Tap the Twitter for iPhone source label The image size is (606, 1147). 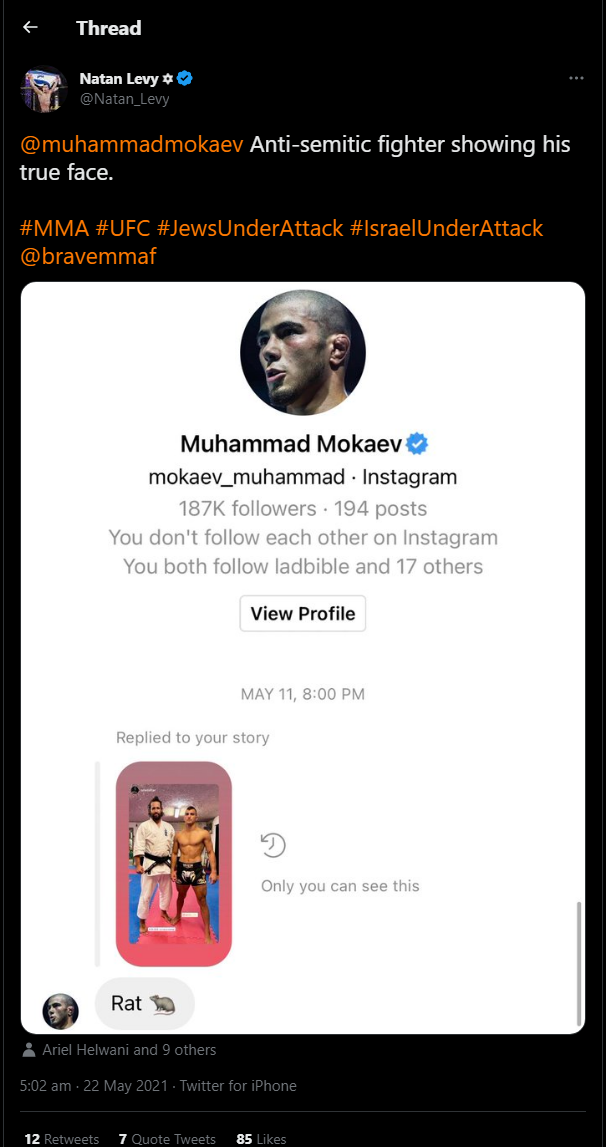(x=238, y=1086)
